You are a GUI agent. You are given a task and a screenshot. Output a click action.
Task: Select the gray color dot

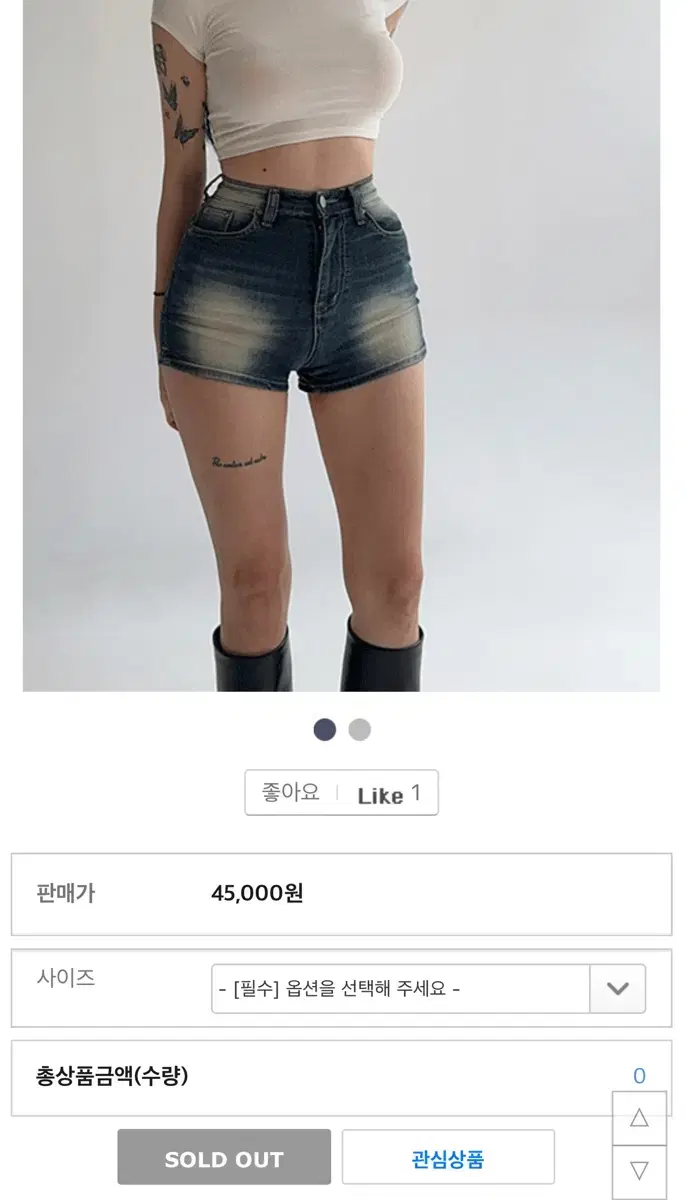[360, 730]
